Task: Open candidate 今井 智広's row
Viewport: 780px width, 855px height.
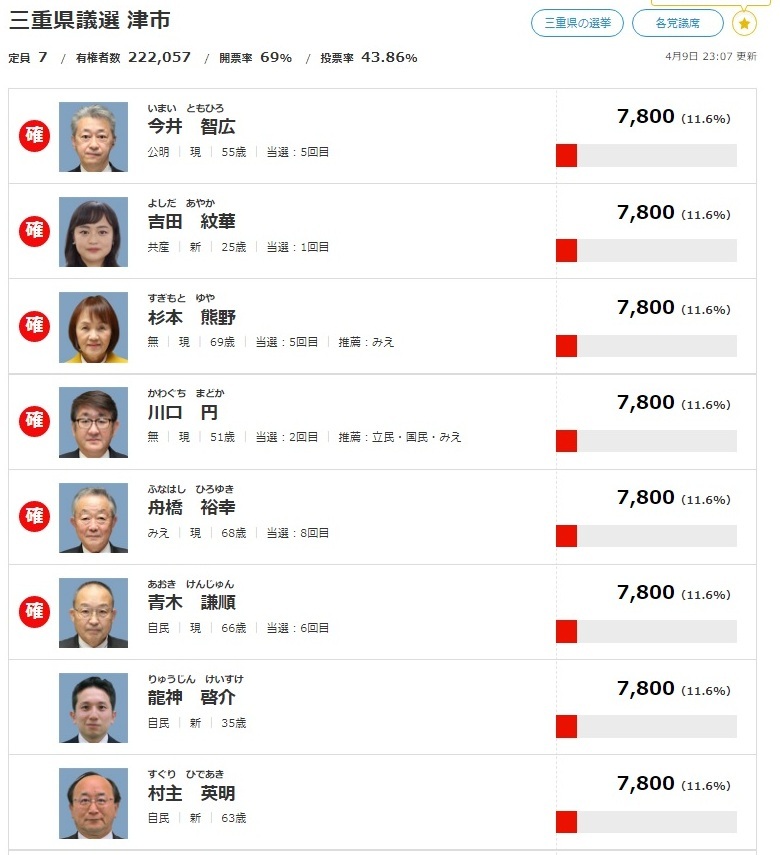Action: click(x=191, y=127)
